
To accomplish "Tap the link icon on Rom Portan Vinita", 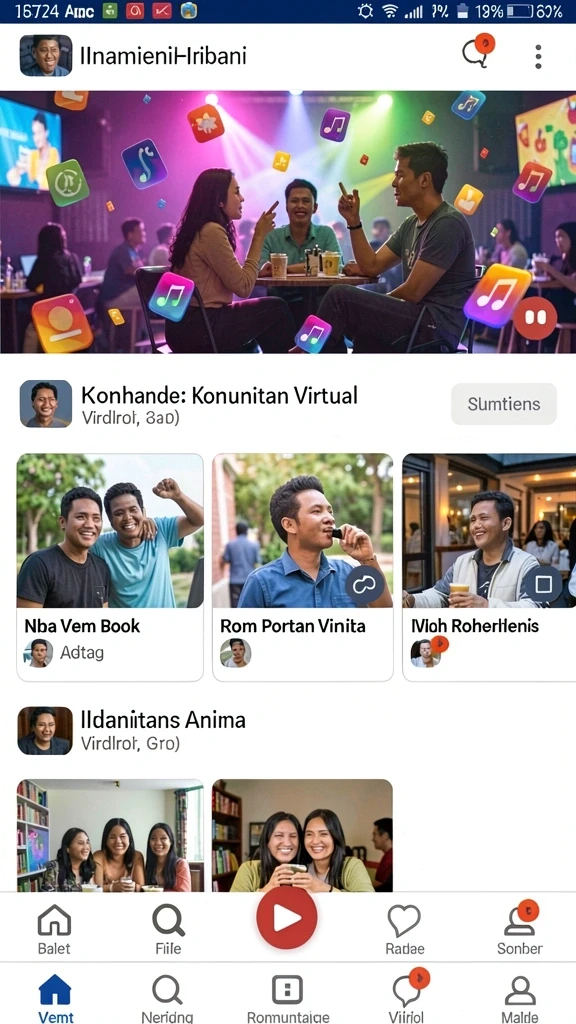I will [364, 584].
